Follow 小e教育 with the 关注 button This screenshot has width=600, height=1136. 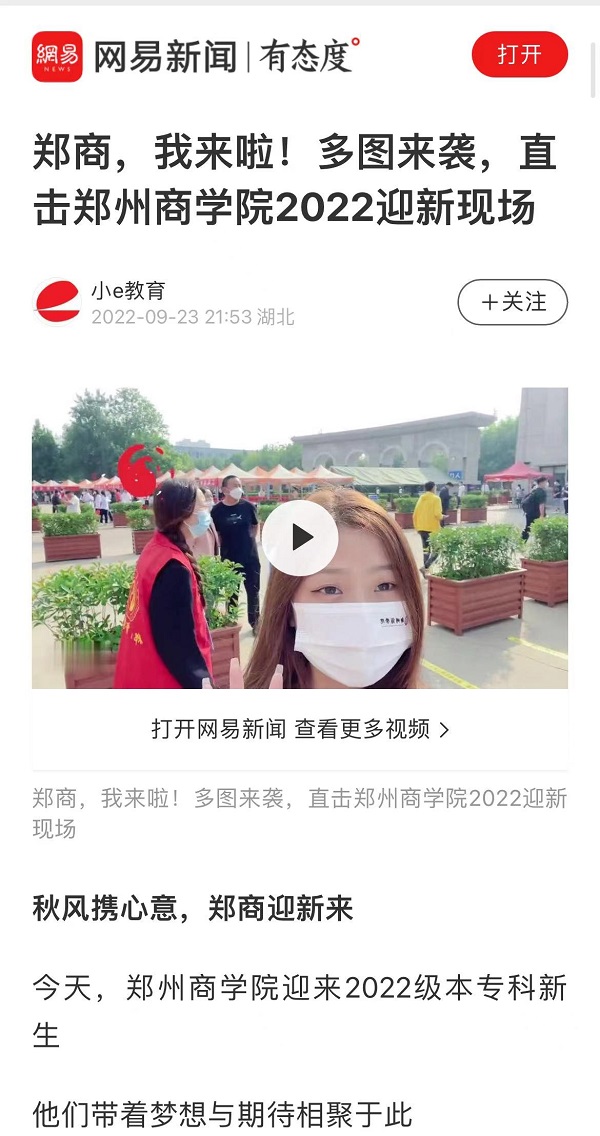pyautogui.click(x=512, y=302)
